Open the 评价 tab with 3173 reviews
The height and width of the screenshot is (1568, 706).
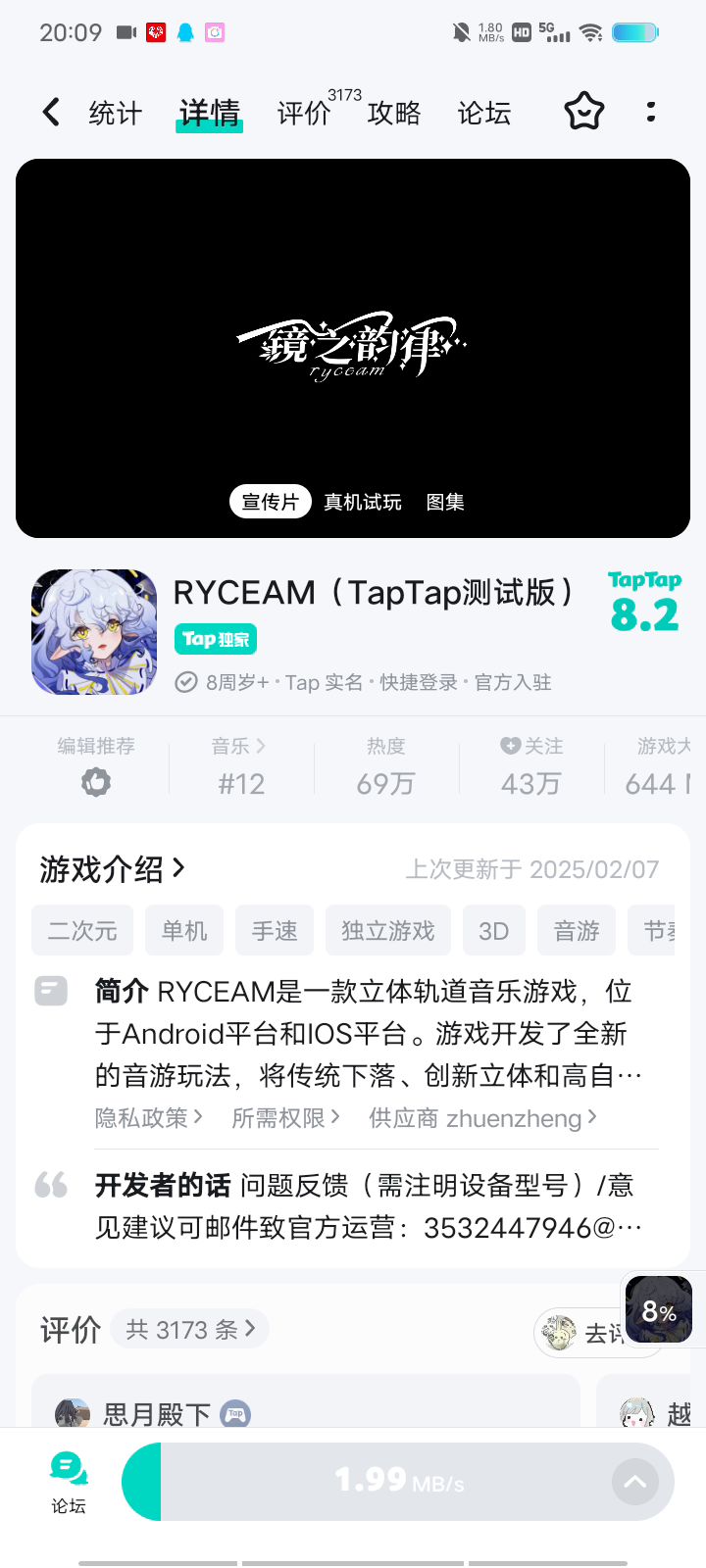pos(304,113)
